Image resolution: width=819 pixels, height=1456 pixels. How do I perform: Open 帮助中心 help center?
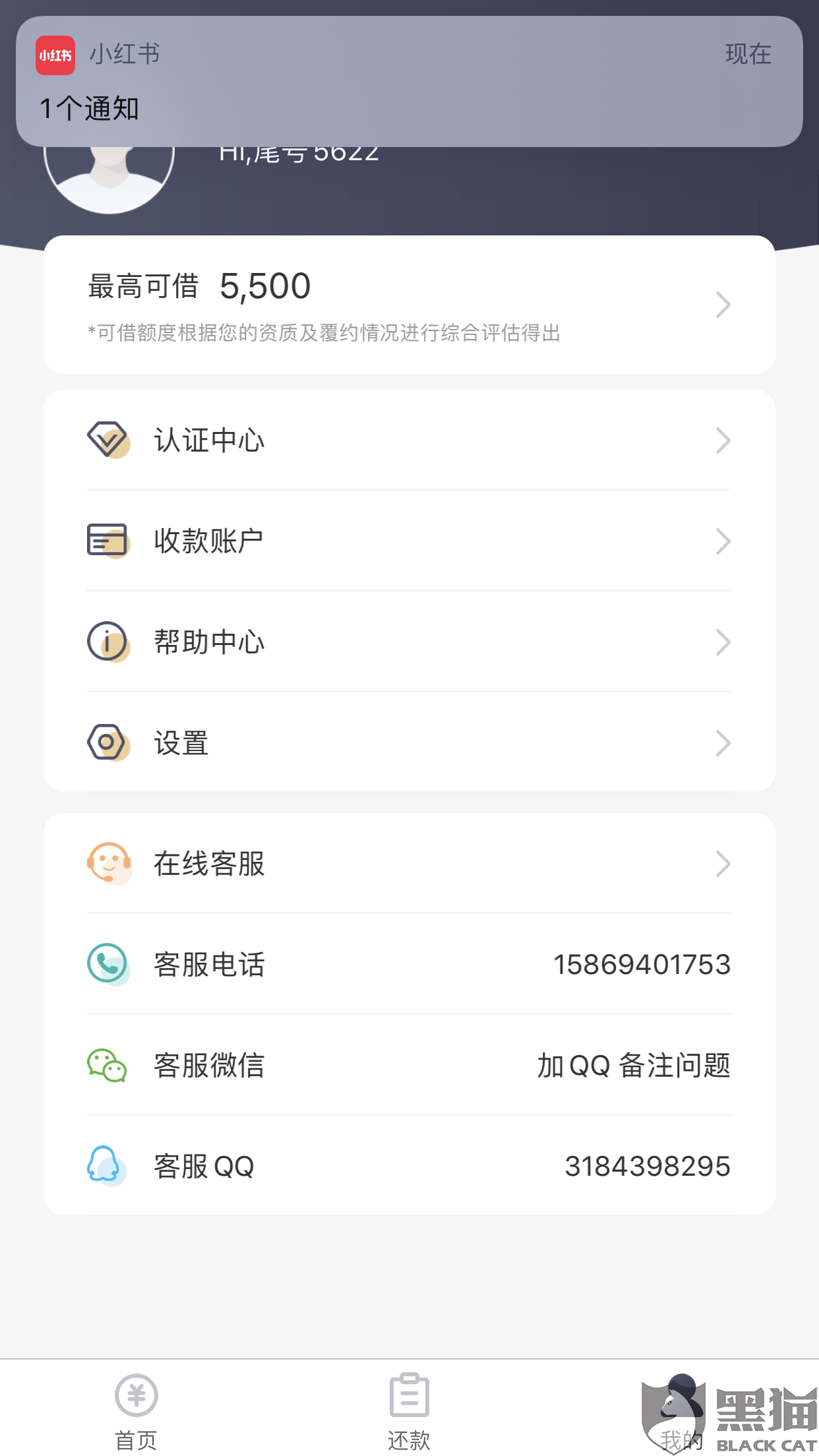click(409, 642)
